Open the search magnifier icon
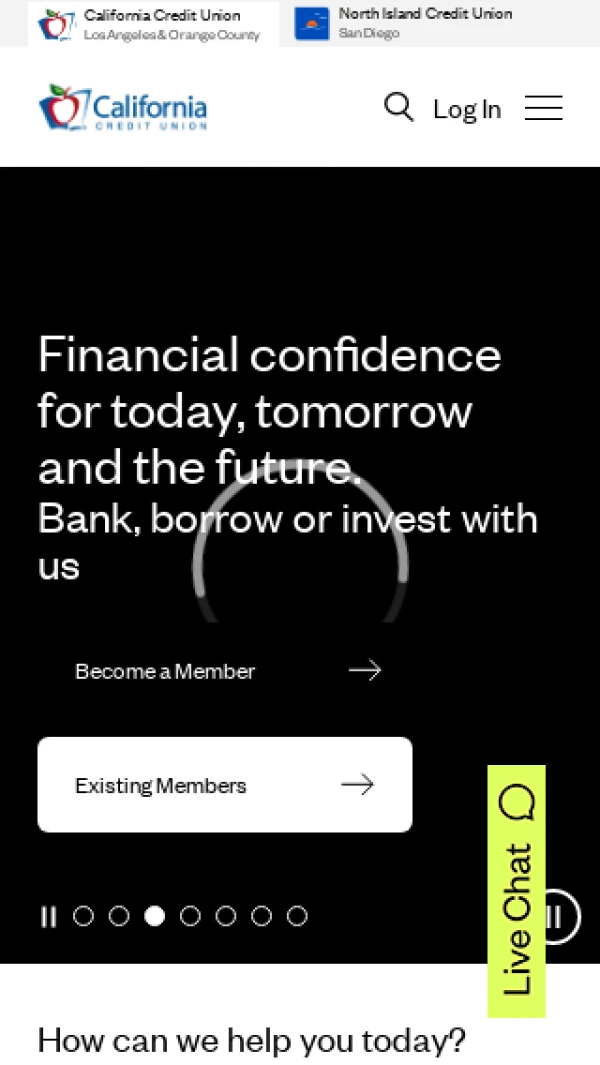The width and height of the screenshot is (600, 1065). [398, 107]
